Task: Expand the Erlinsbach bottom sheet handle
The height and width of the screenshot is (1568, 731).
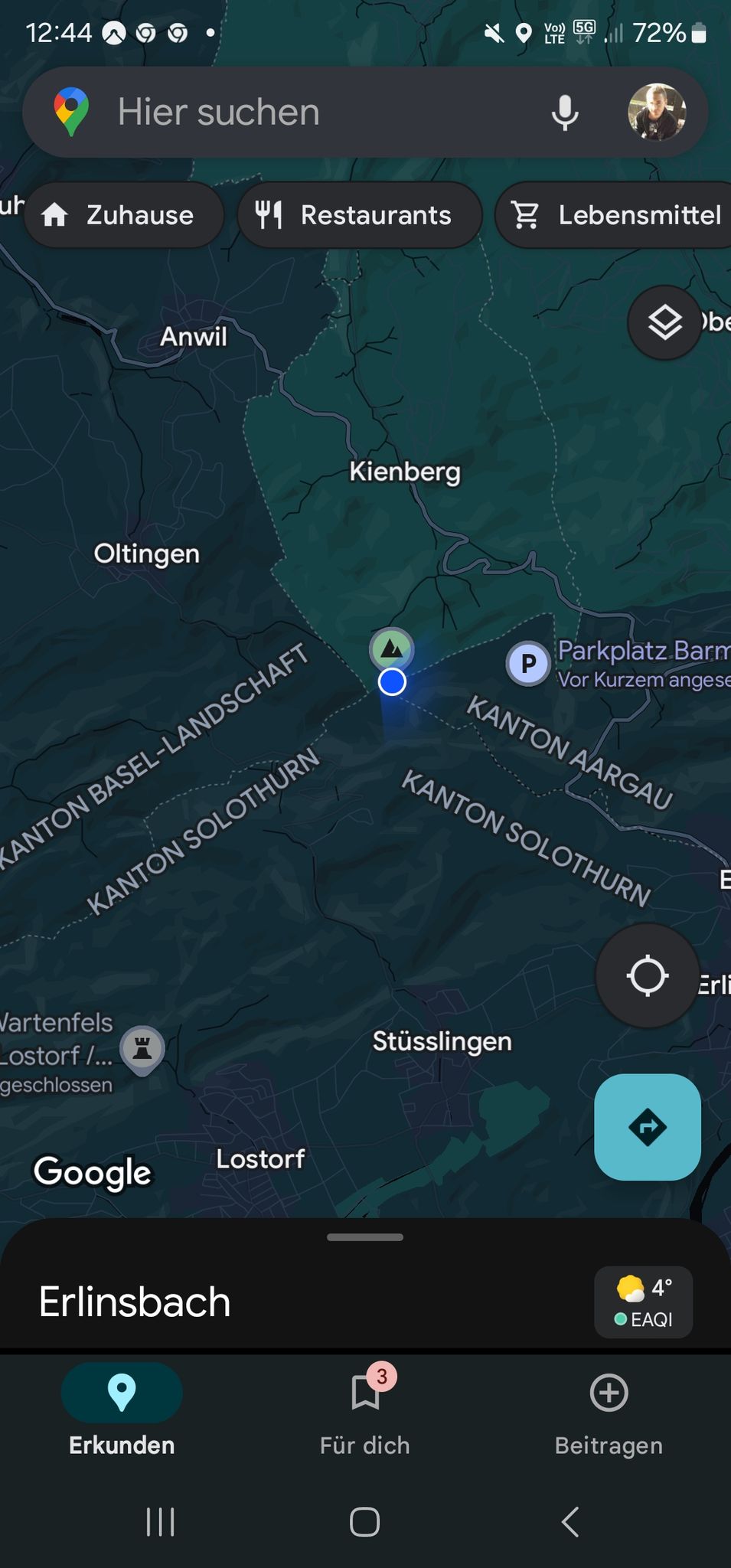Action: click(x=365, y=1237)
